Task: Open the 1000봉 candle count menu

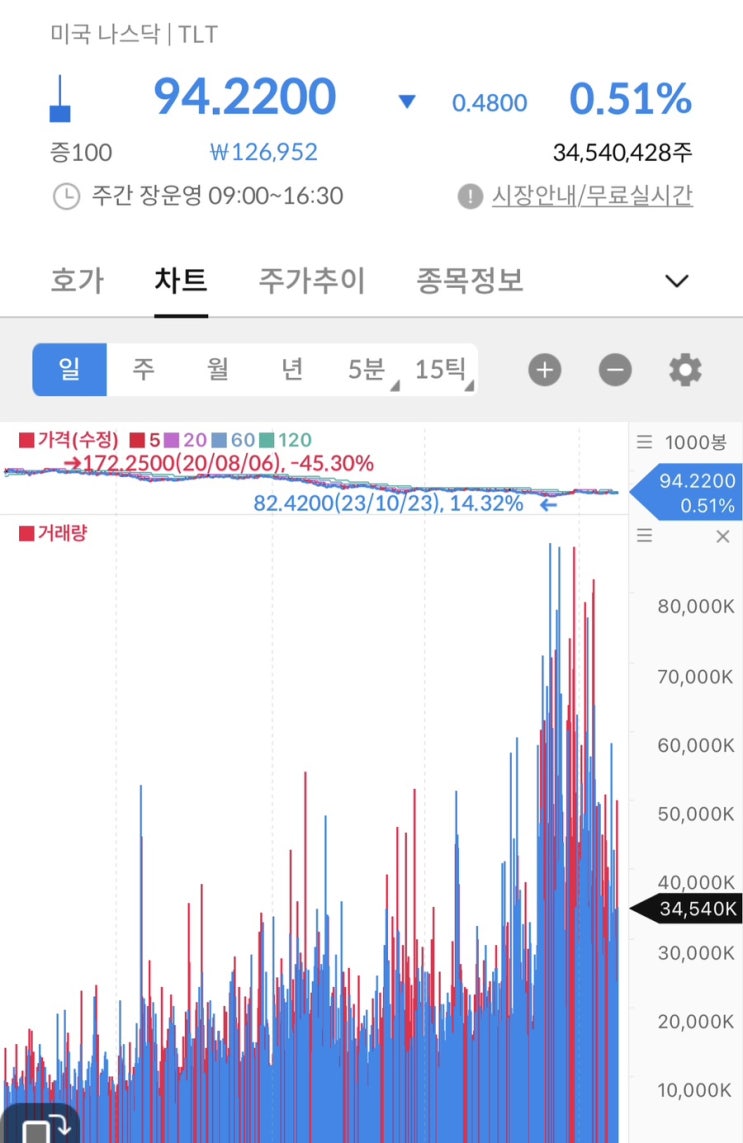Action: [682, 442]
